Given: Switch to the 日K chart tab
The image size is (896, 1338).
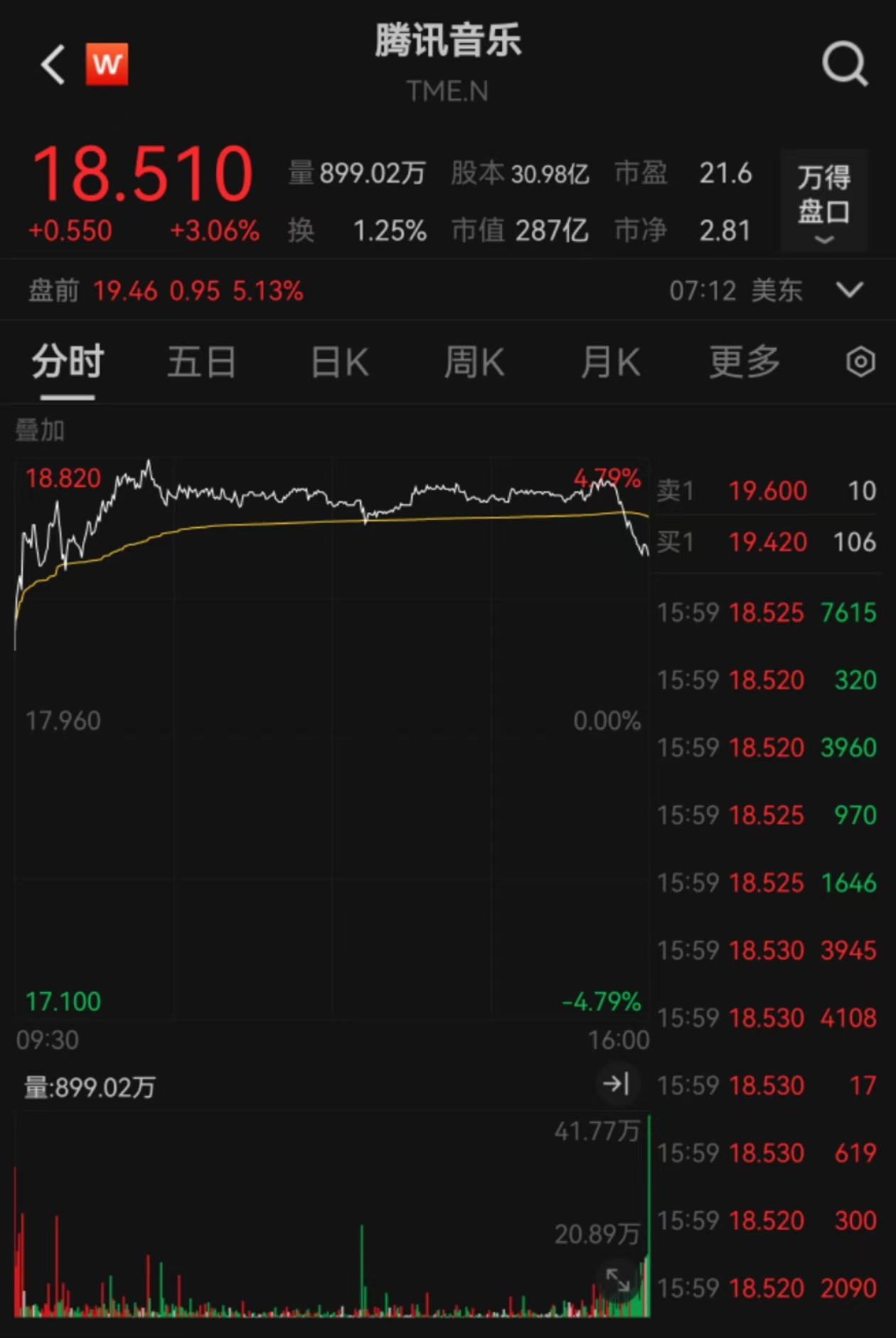Looking at the screenshot, I should coord(339,362).
